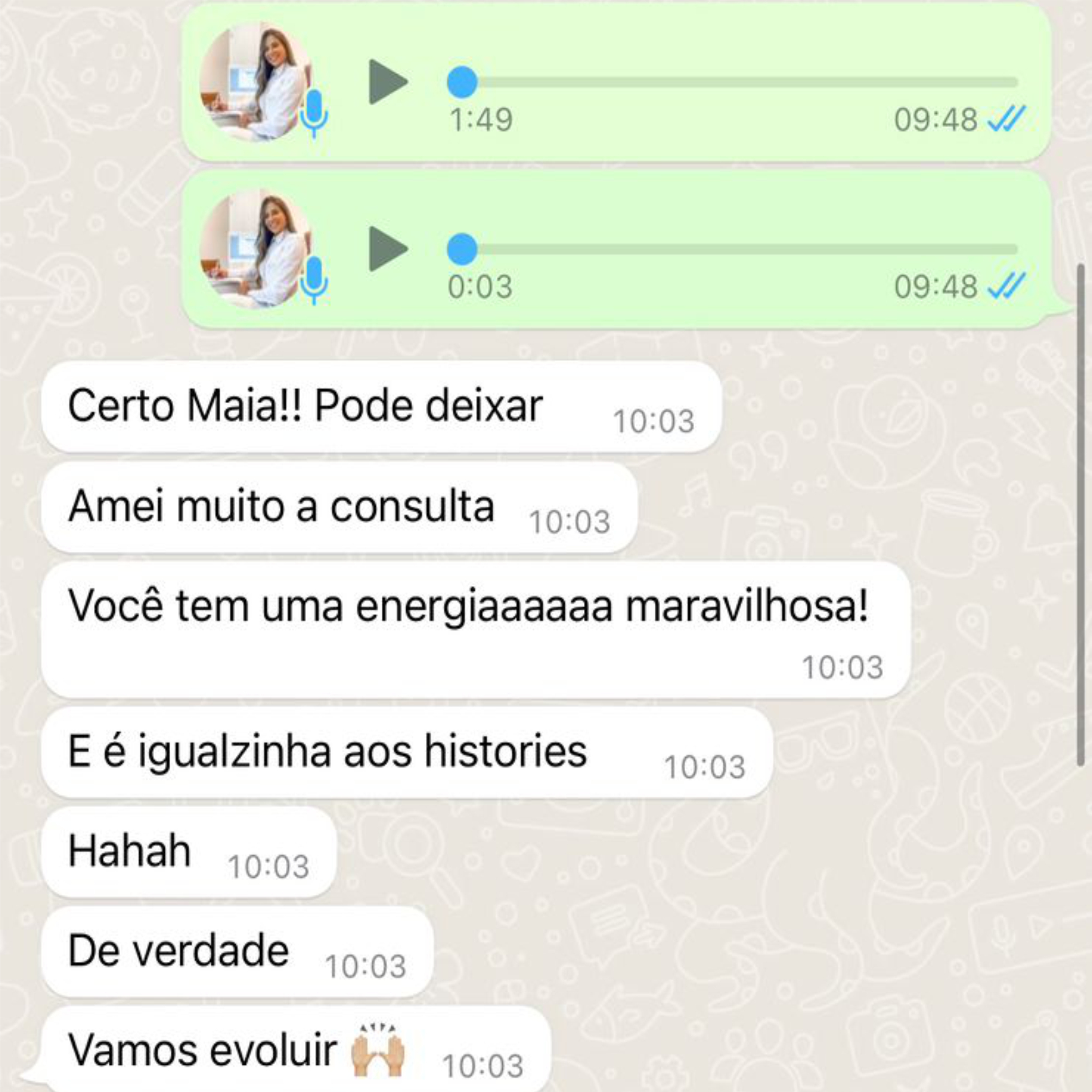Play the 0:03 voice message
This screenshot has height=1092, width=1092.
click(x=387, y=248)
